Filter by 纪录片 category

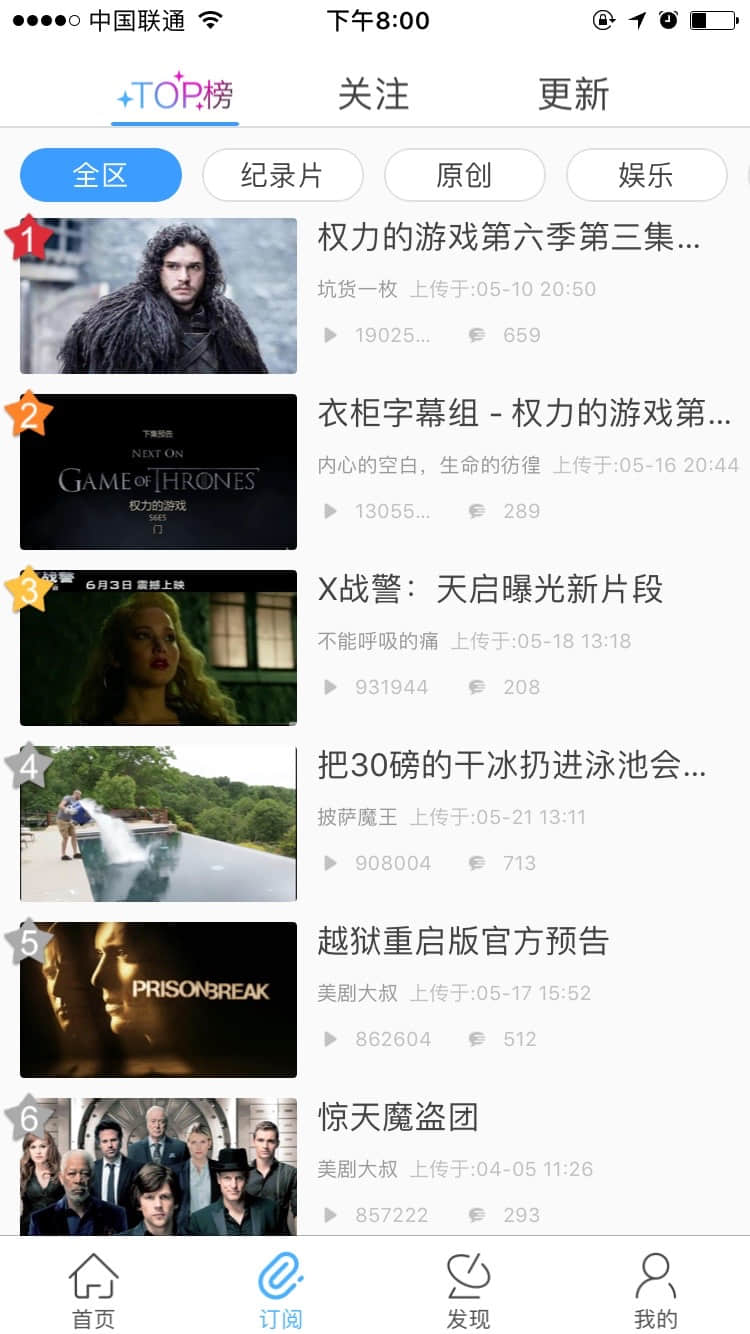coord(282,175)
